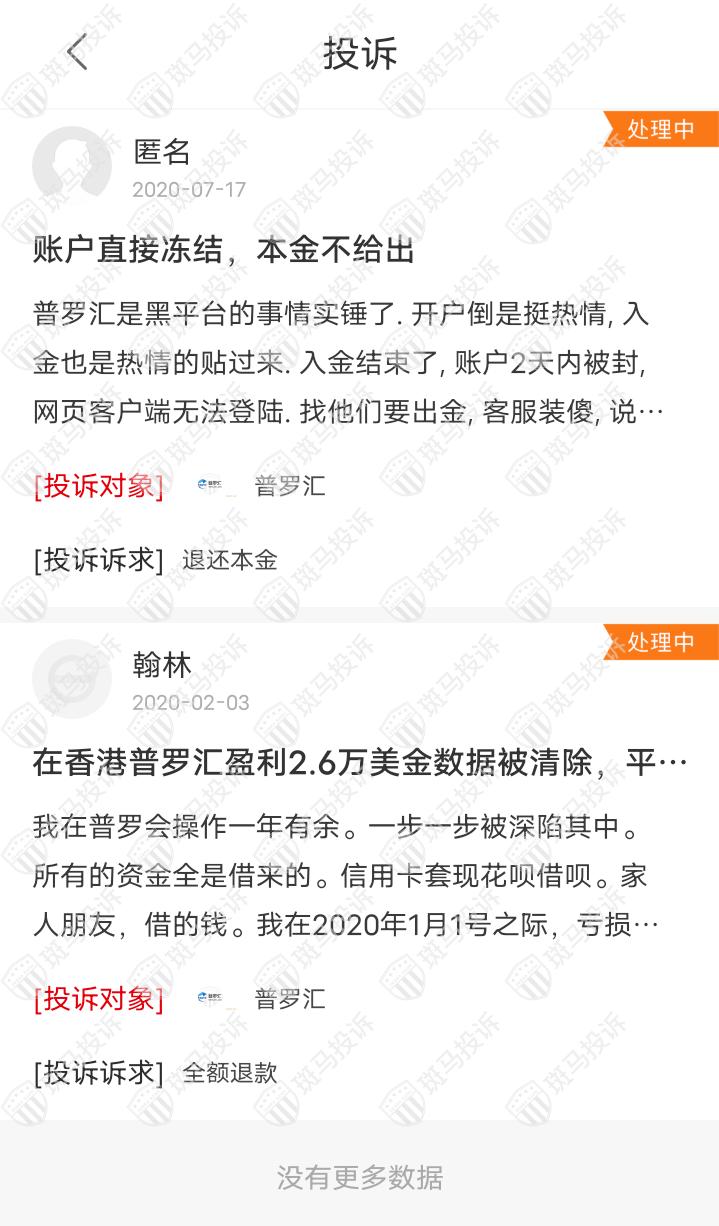Image resolution: width=719 pixels, height=1226 pixels.
Task: Open the complaint titled 账户直接冻结，本金不给出
Action: click(x=224, y=250)
